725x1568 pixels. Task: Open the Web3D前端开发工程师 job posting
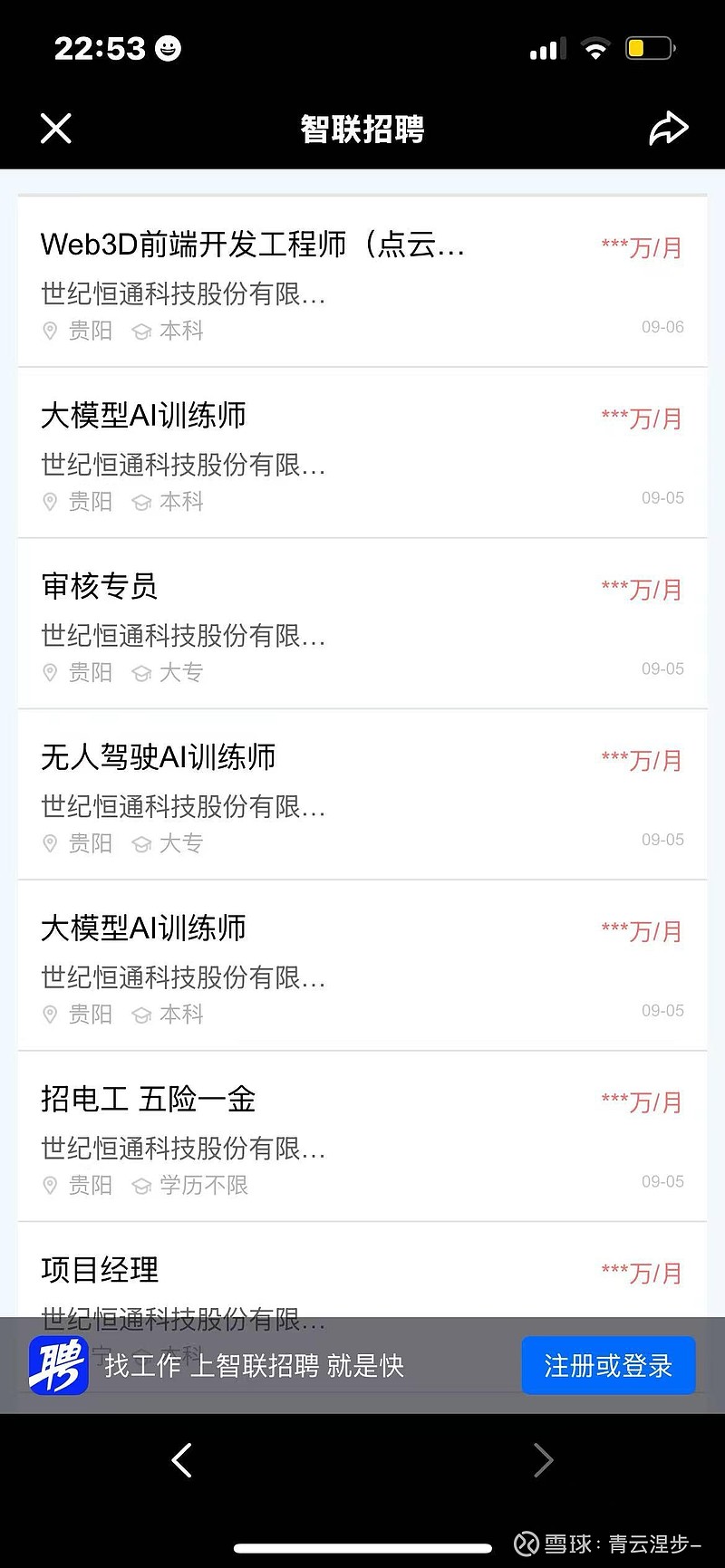click(253, 245)
